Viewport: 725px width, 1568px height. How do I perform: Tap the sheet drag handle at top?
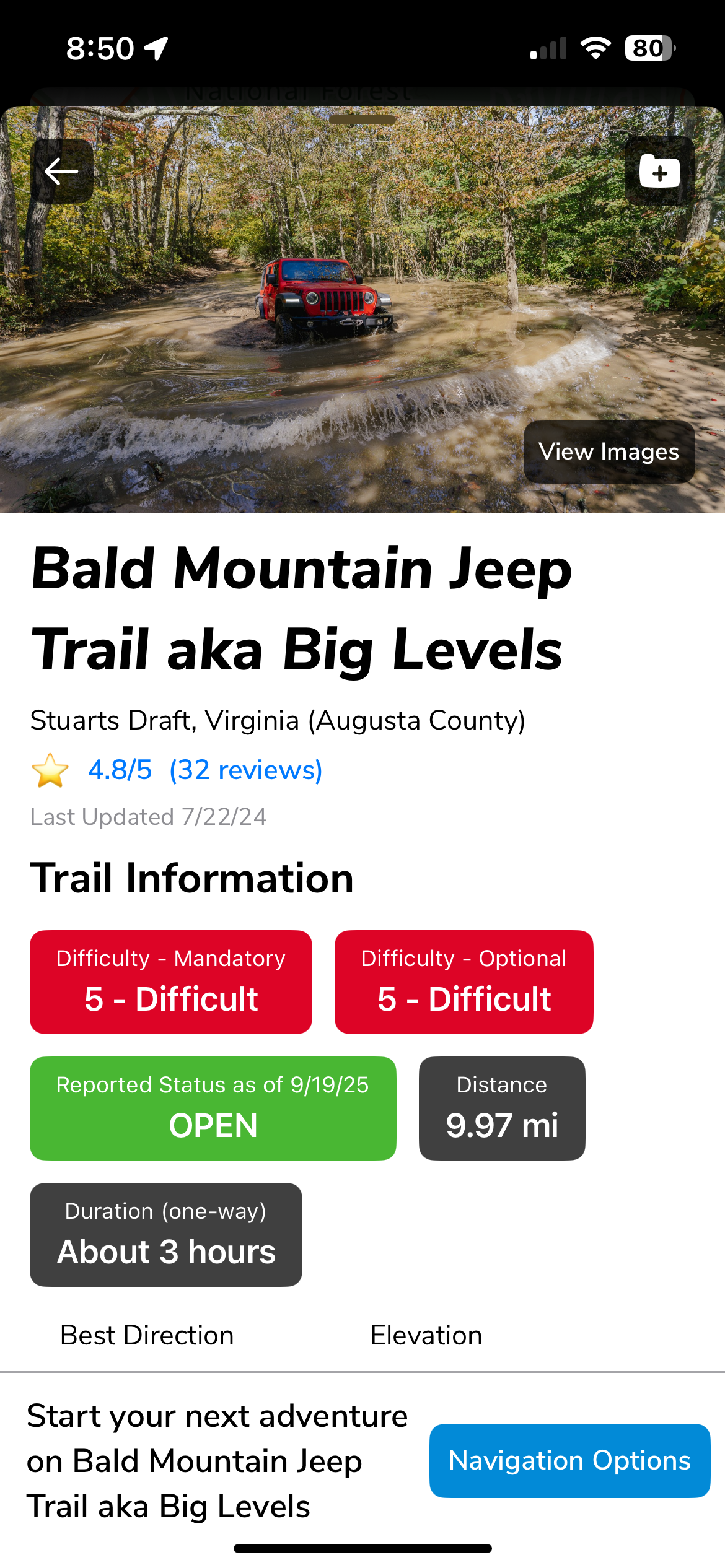[362, 120]
